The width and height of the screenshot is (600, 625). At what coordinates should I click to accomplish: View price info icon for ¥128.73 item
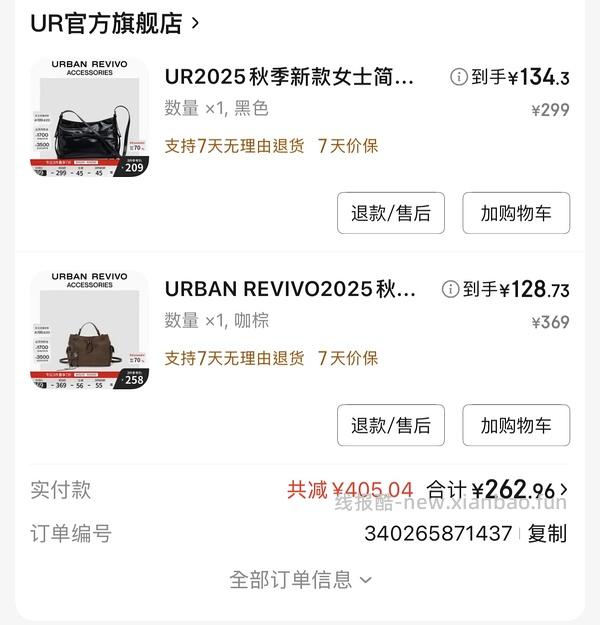click(451, 289)
